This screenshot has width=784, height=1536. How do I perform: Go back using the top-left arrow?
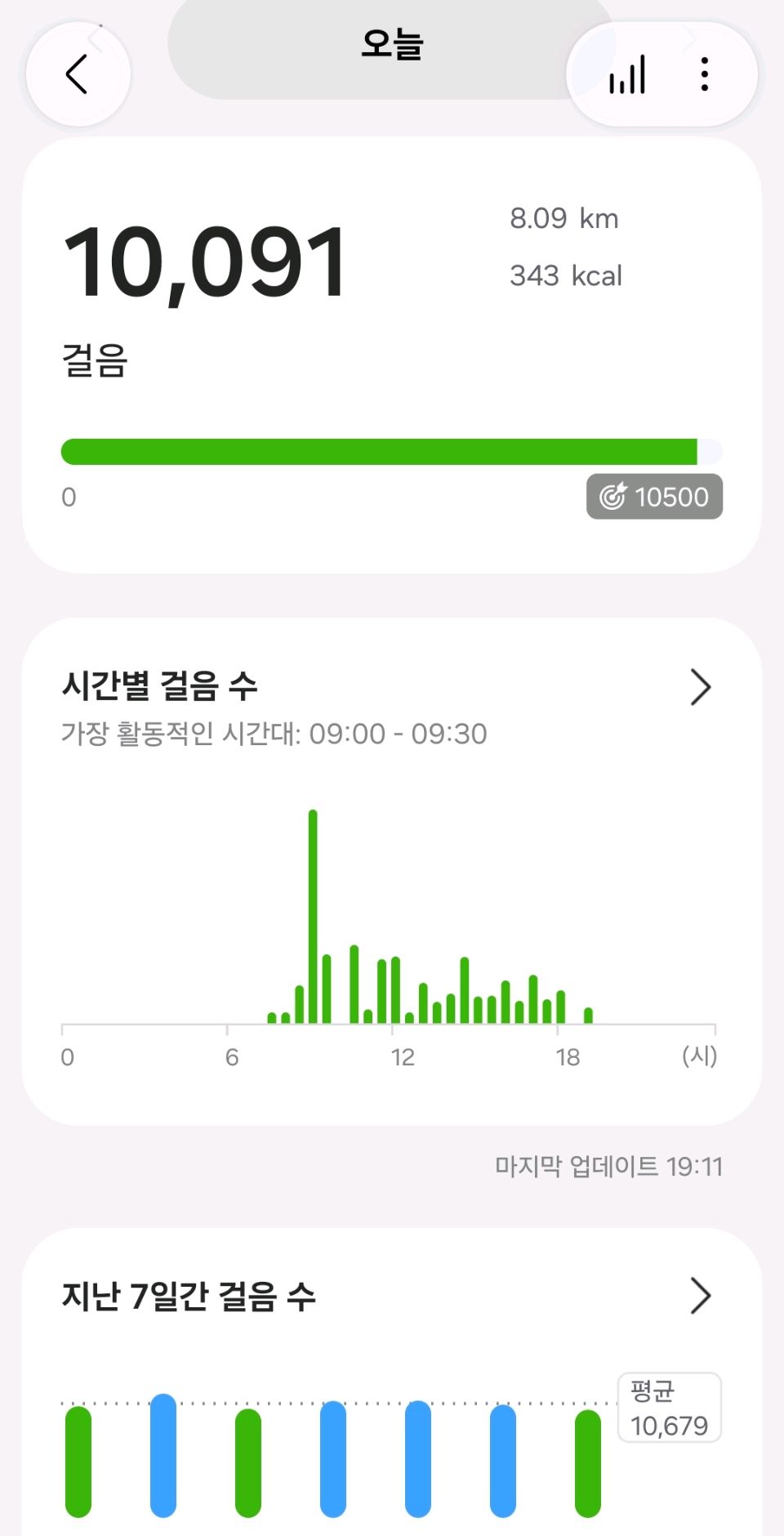(x=78, y=74)
